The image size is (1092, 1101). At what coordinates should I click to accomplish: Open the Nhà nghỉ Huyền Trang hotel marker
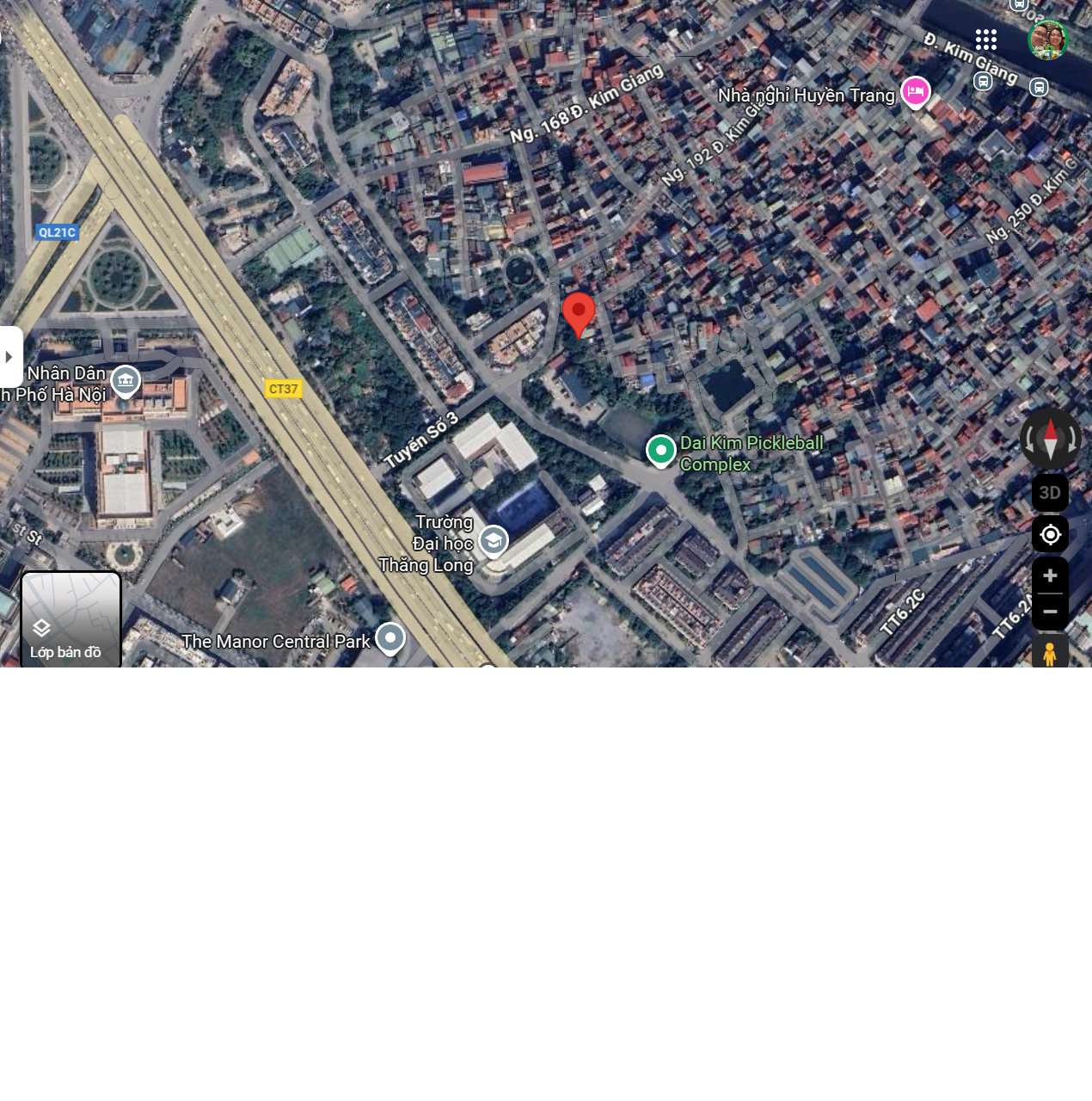(x=915, y=91)
